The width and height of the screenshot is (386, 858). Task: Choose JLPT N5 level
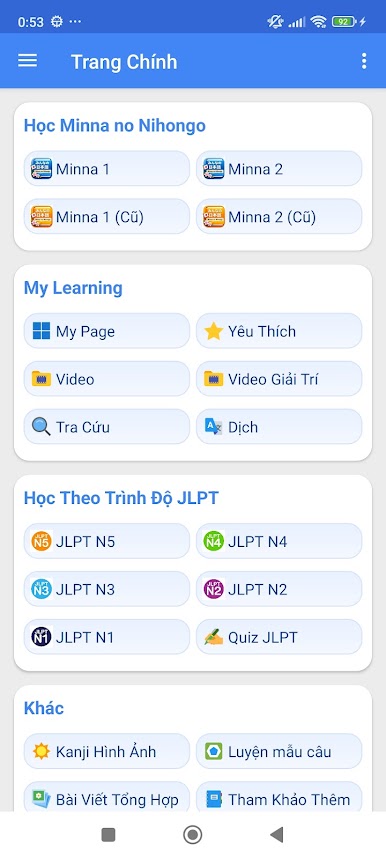[107, 541]
